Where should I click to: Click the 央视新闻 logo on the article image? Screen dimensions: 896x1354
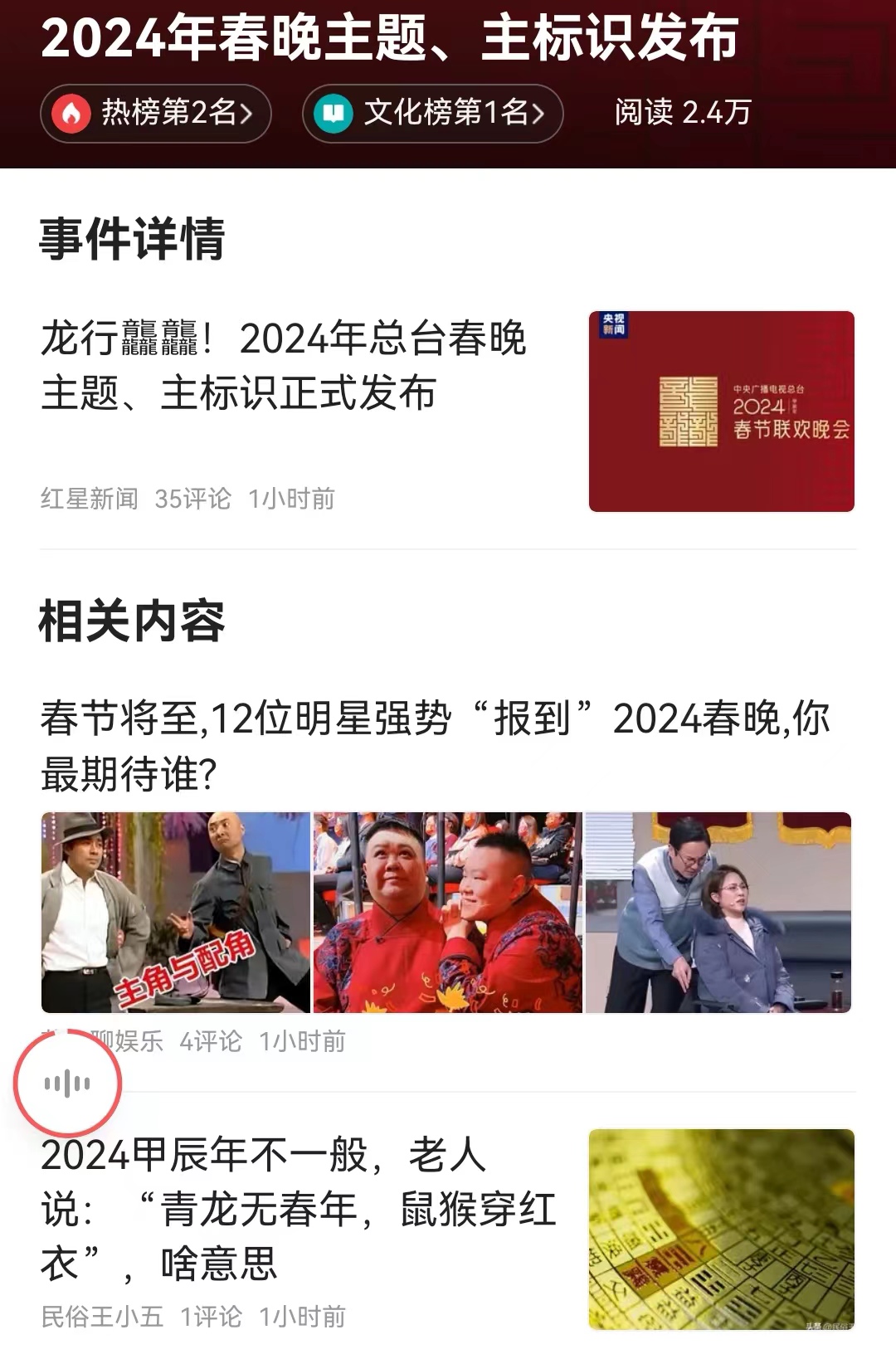(x=614, y=325)
